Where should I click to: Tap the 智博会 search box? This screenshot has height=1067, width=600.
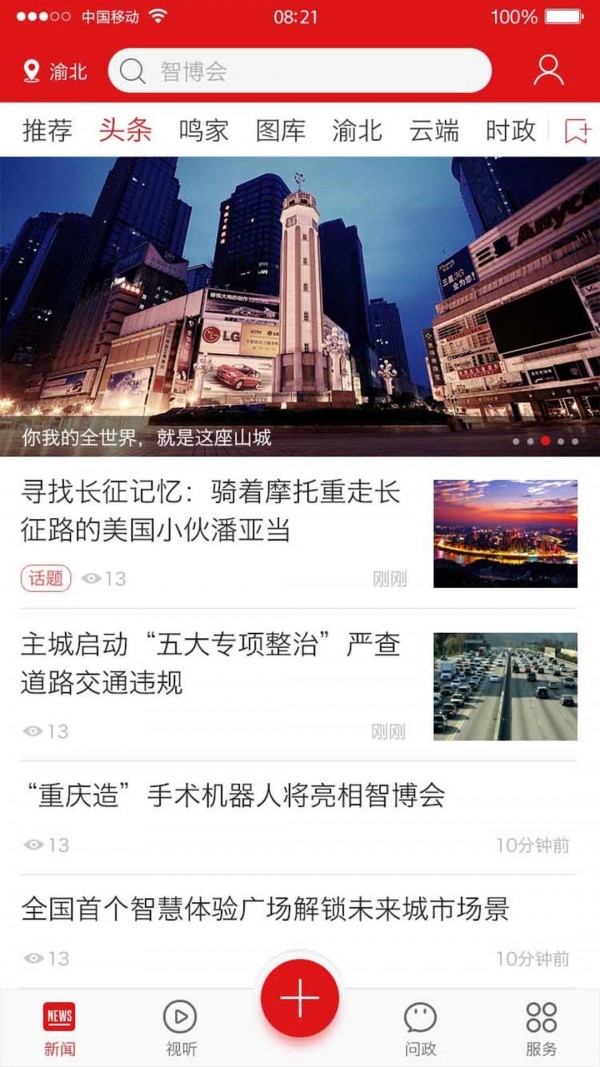click(300, 71)
